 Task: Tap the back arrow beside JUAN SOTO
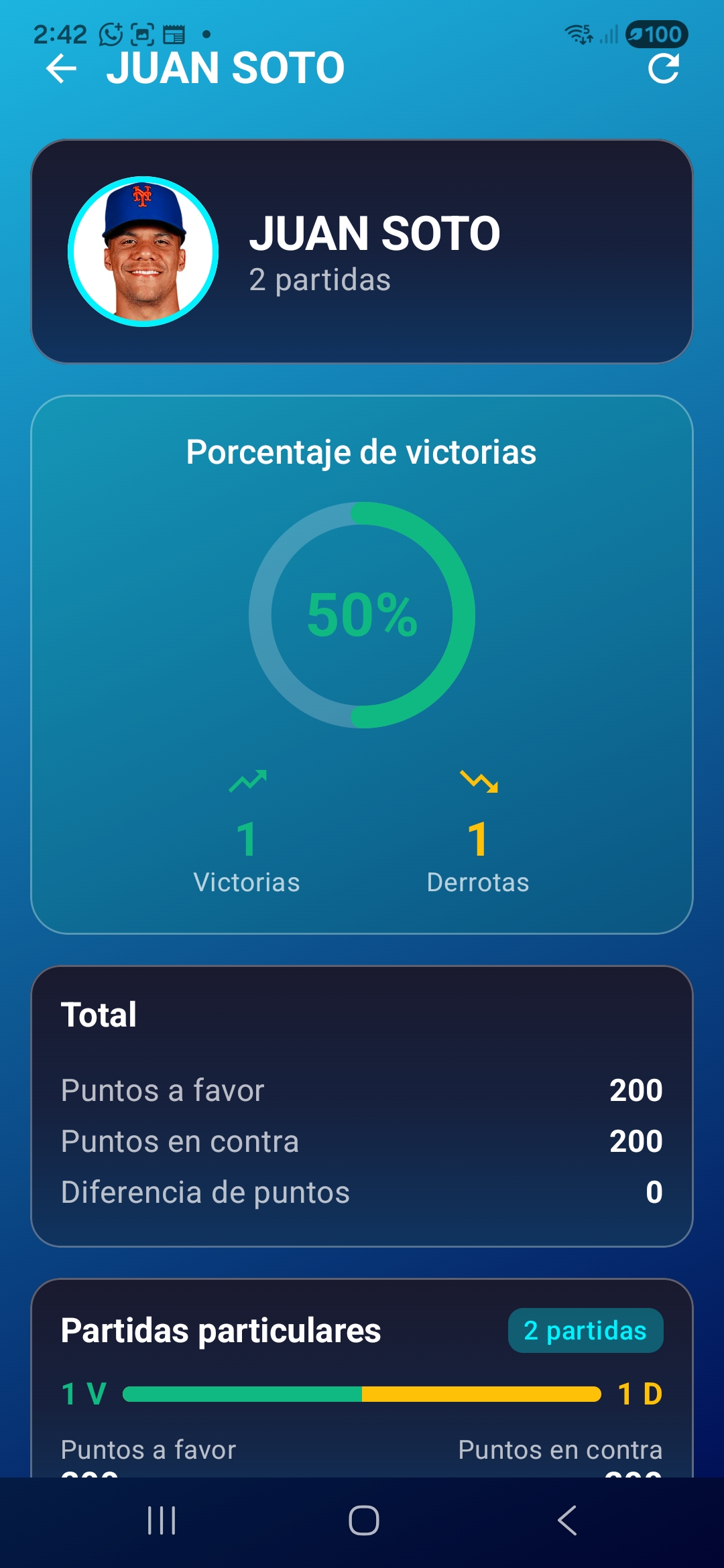(x=62, y=70)
